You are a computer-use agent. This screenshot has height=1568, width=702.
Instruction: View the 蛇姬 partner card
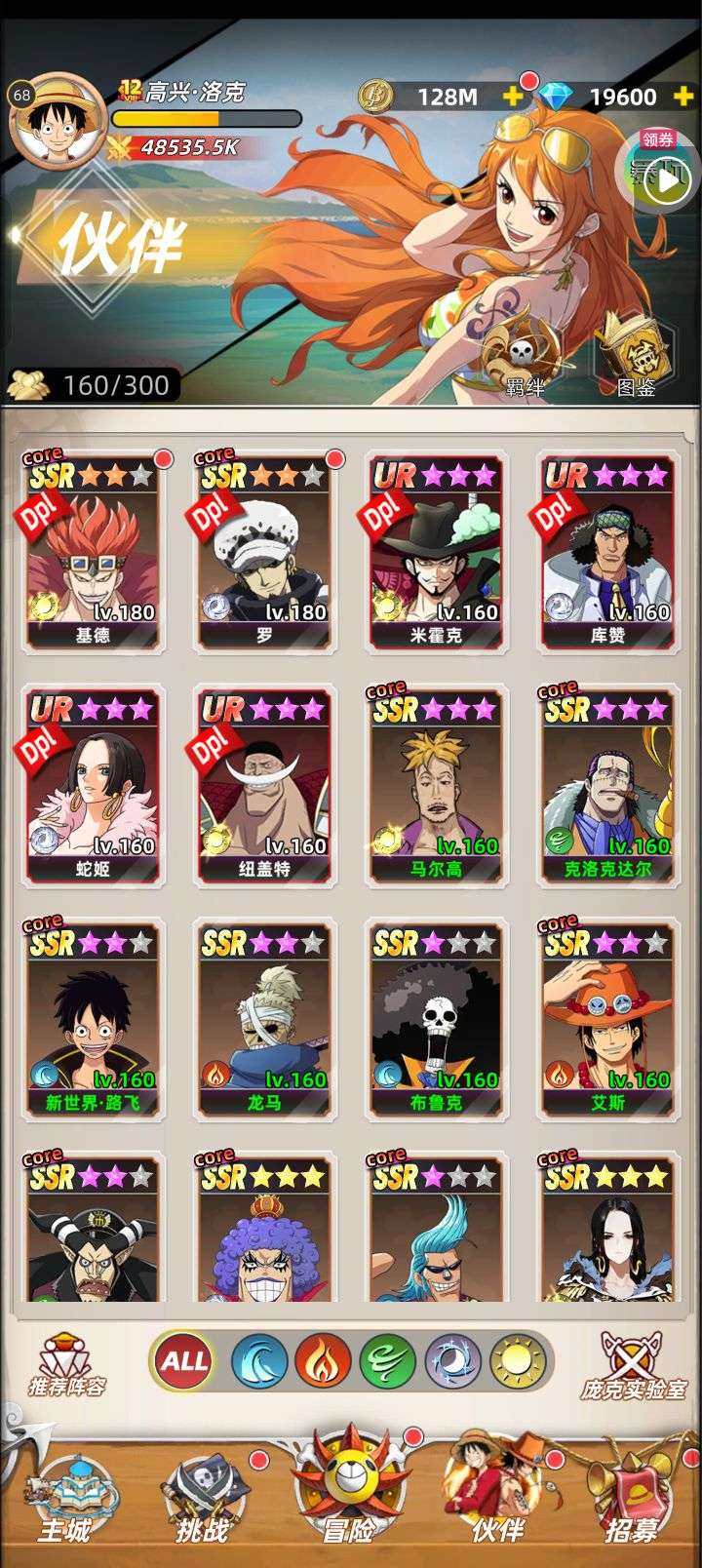[92, 785]
